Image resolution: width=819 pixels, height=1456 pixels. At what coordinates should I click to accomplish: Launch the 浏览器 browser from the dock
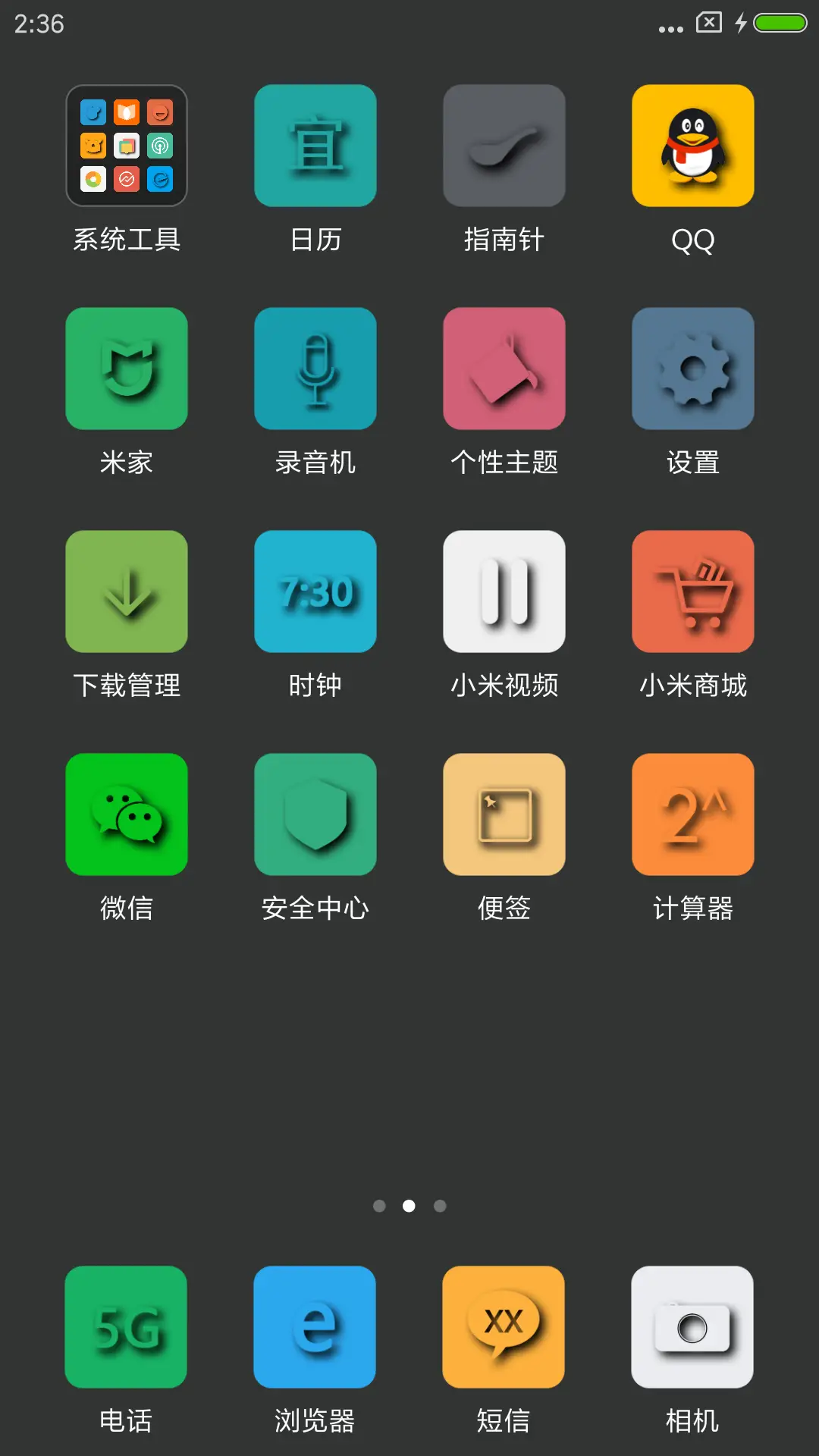315,1329
